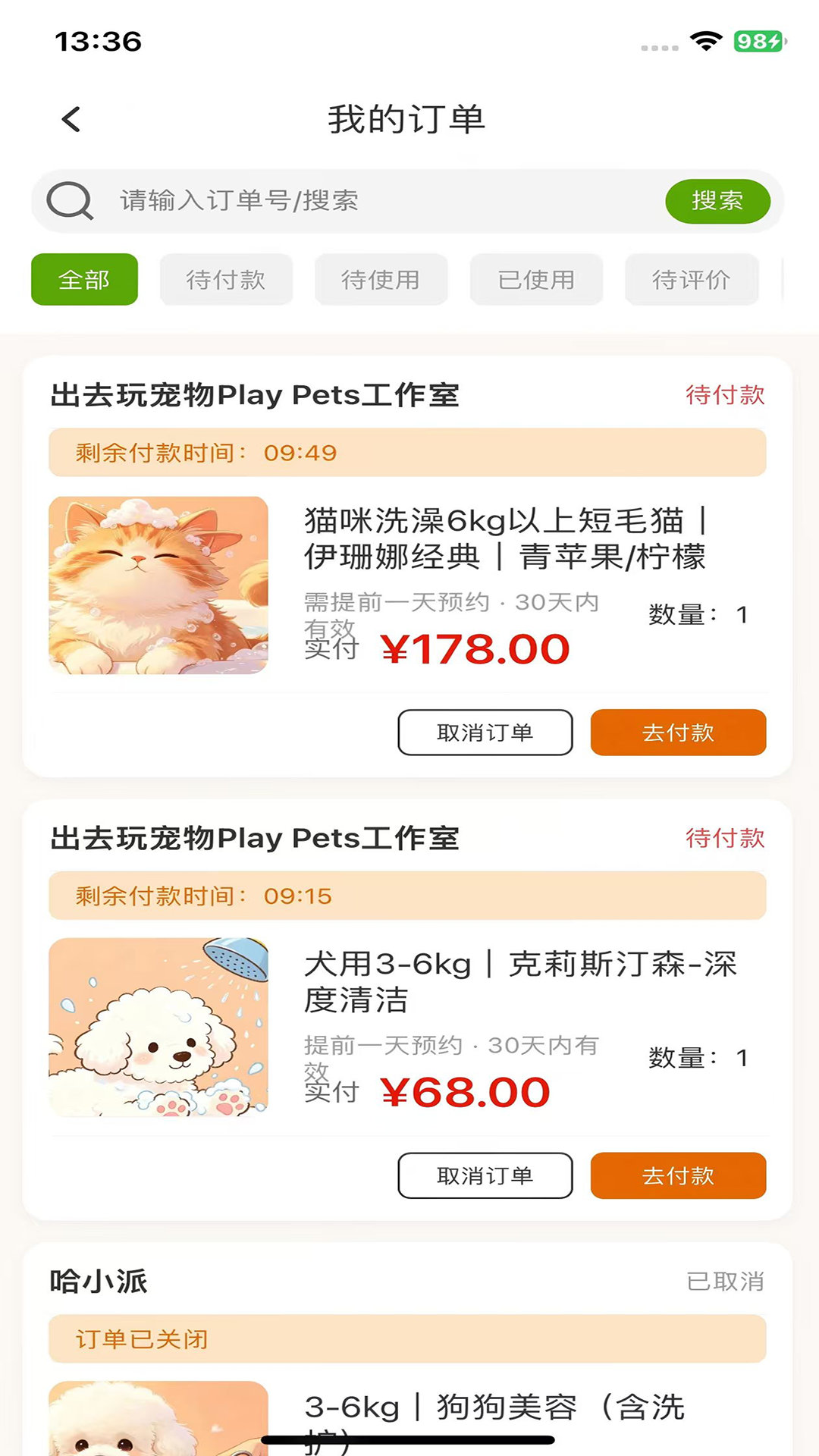Switch to the 待使用 tab
Image resolution: width=819 pixels, height=1456 pixels.
pyautogui.click(x=381, y=280)
